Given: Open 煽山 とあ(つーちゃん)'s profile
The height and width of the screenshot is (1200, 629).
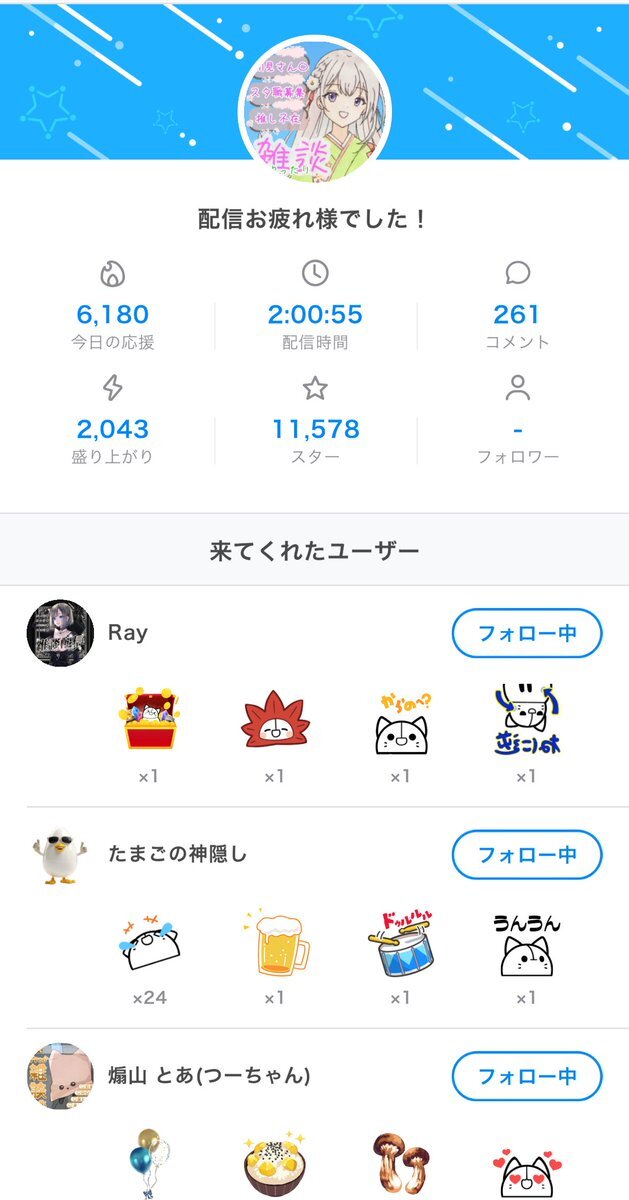Looking at the screenshot, I should [x=60, y=1076].
